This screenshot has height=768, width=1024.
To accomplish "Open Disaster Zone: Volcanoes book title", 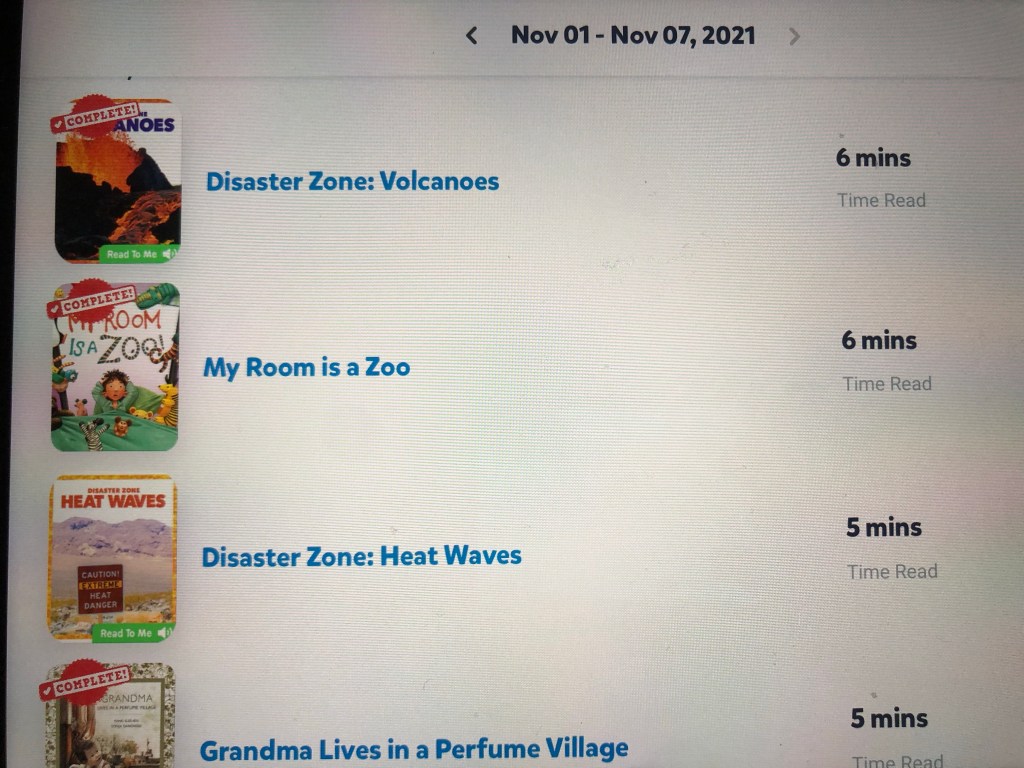I will point(352,182).
